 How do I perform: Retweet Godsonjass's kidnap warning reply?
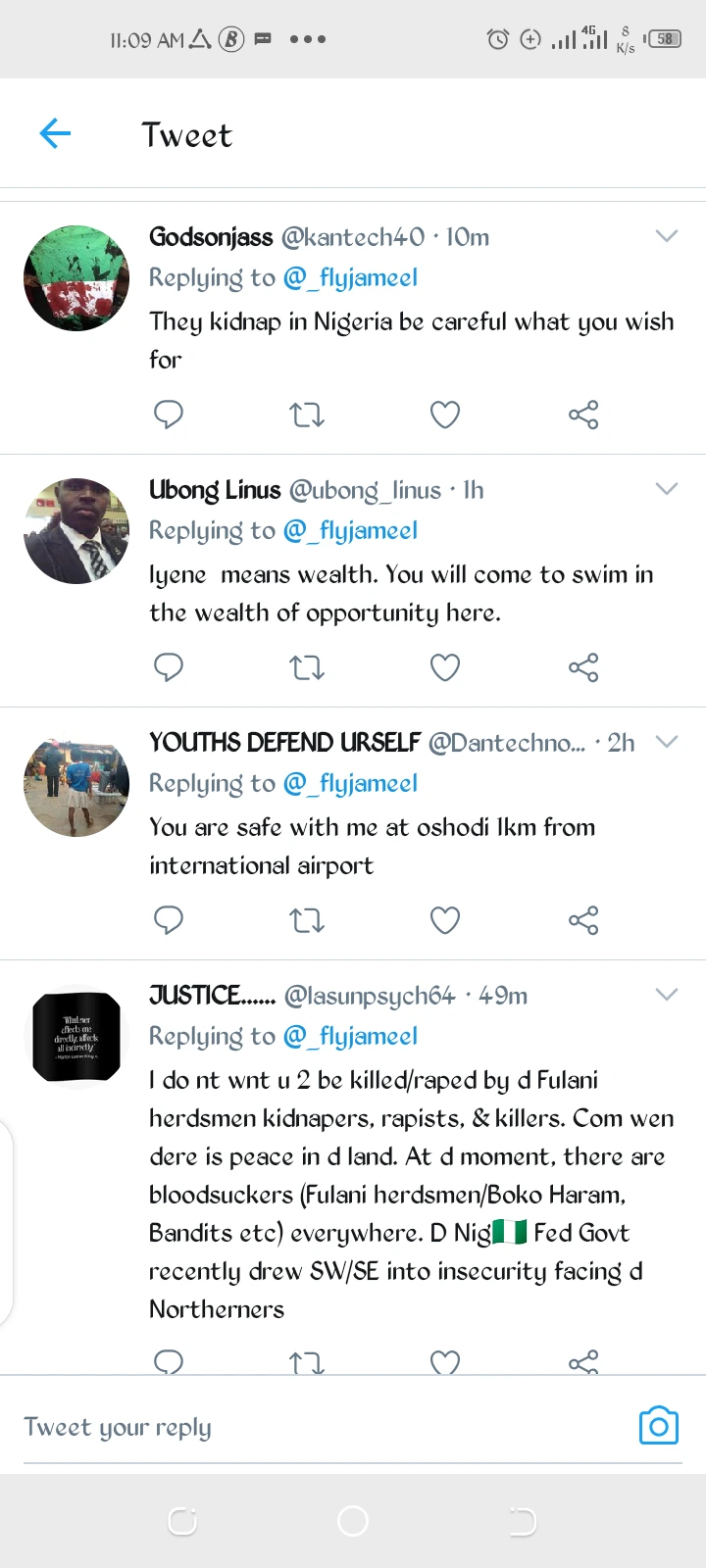coord(307,415)
